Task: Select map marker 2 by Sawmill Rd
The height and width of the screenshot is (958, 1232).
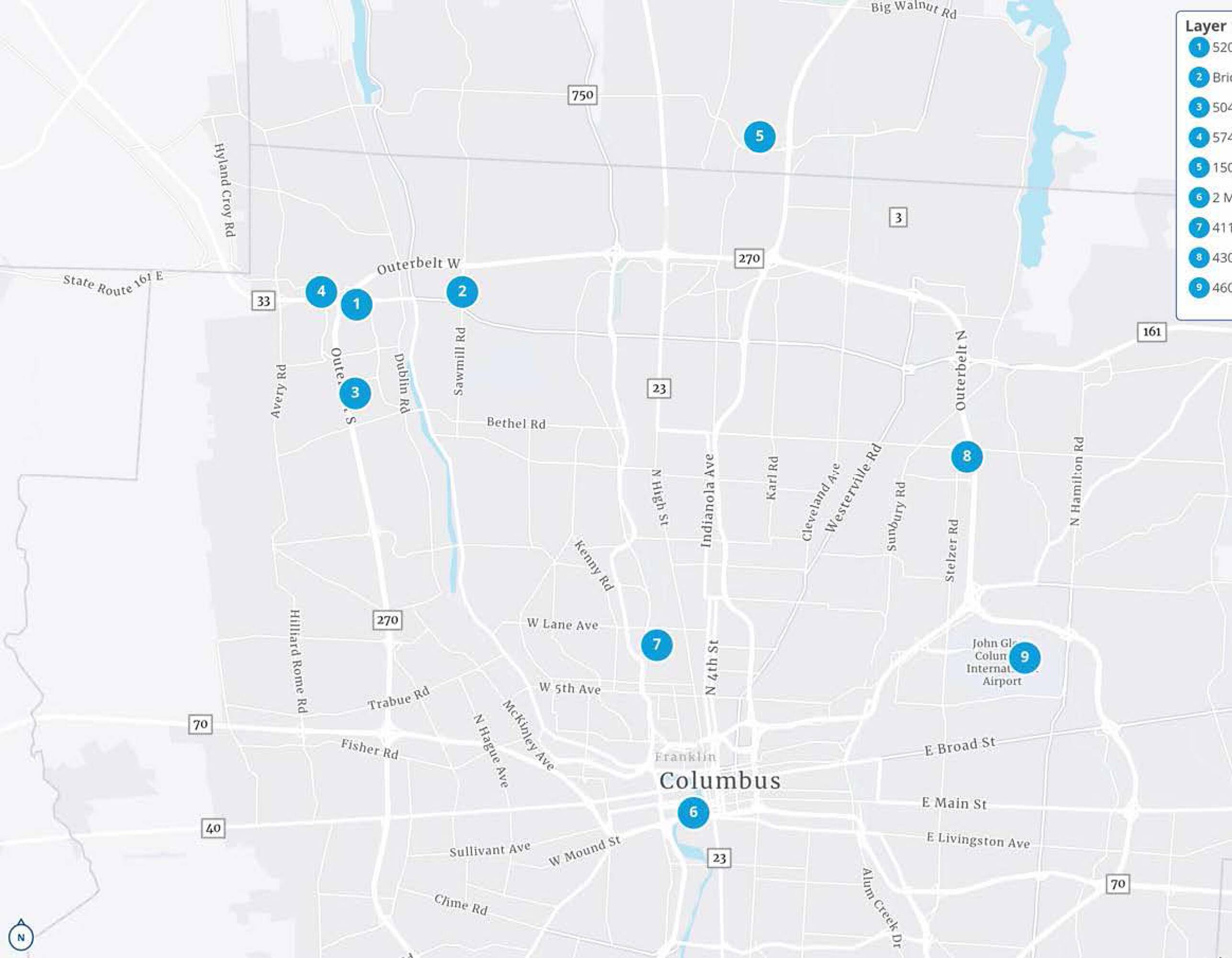Action: click(x=462, y=292)
